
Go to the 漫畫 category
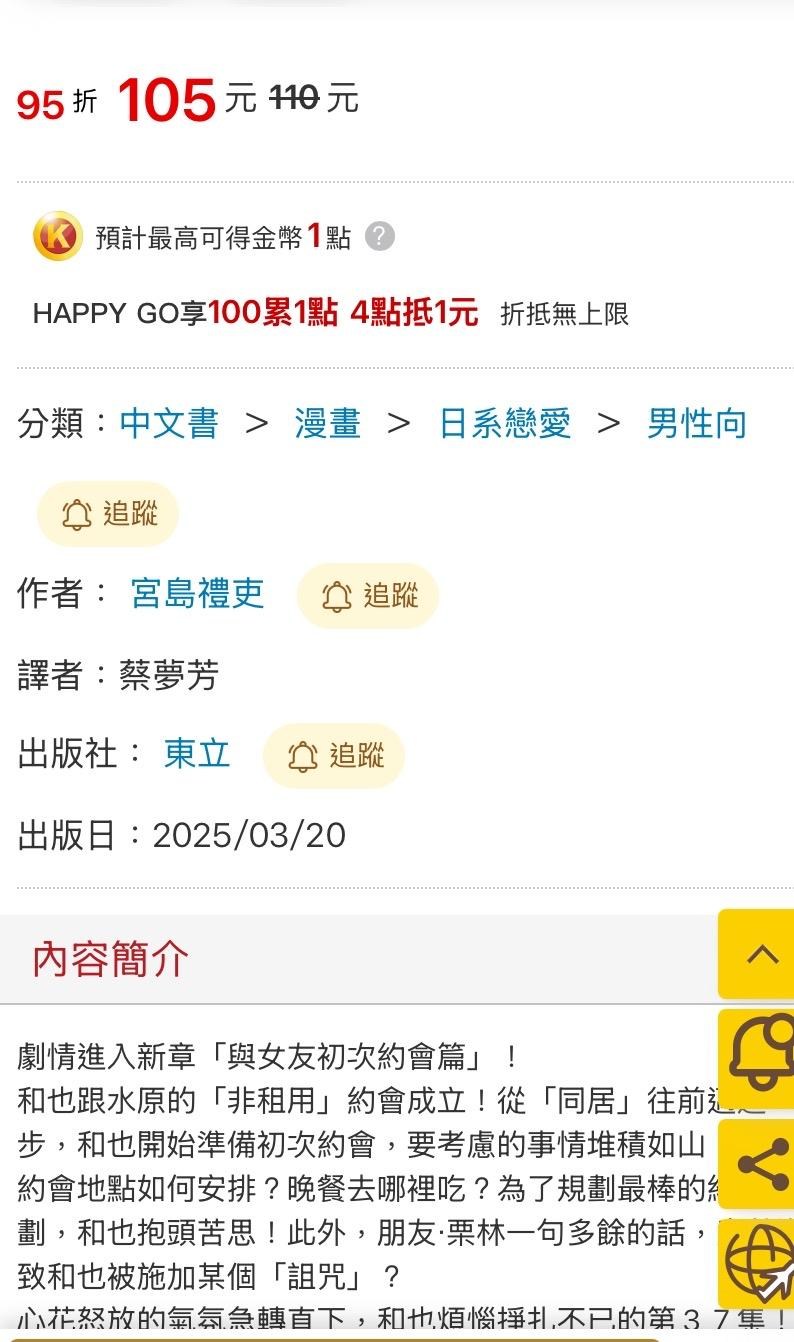tap(327, 424)
